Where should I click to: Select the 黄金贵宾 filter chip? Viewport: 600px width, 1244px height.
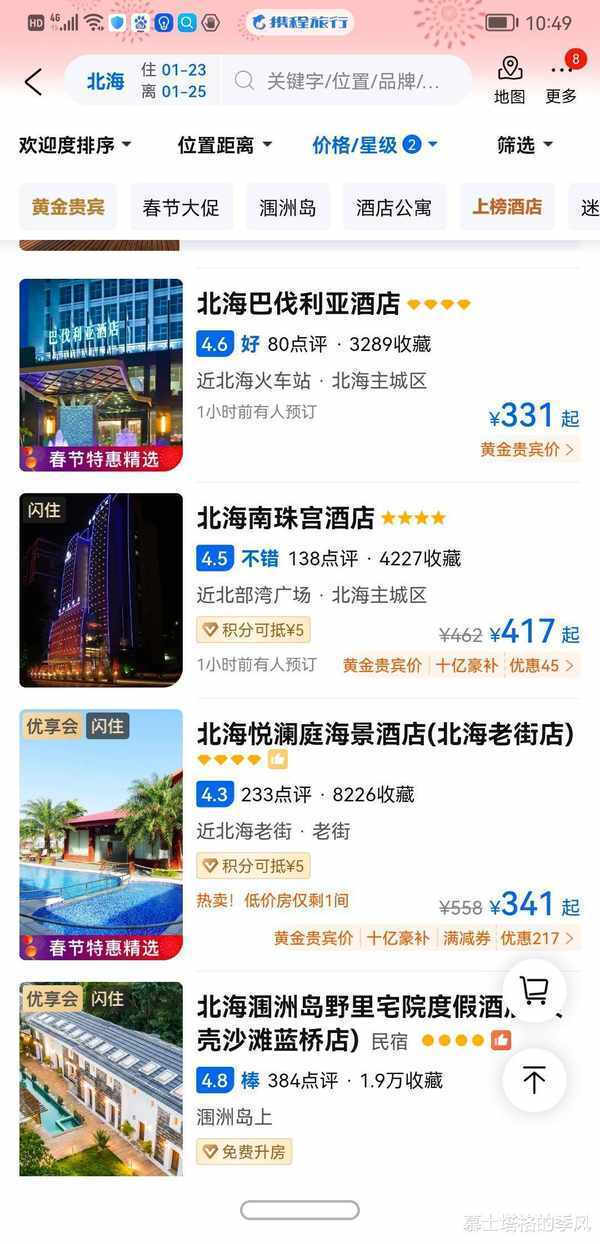point(68,207)
